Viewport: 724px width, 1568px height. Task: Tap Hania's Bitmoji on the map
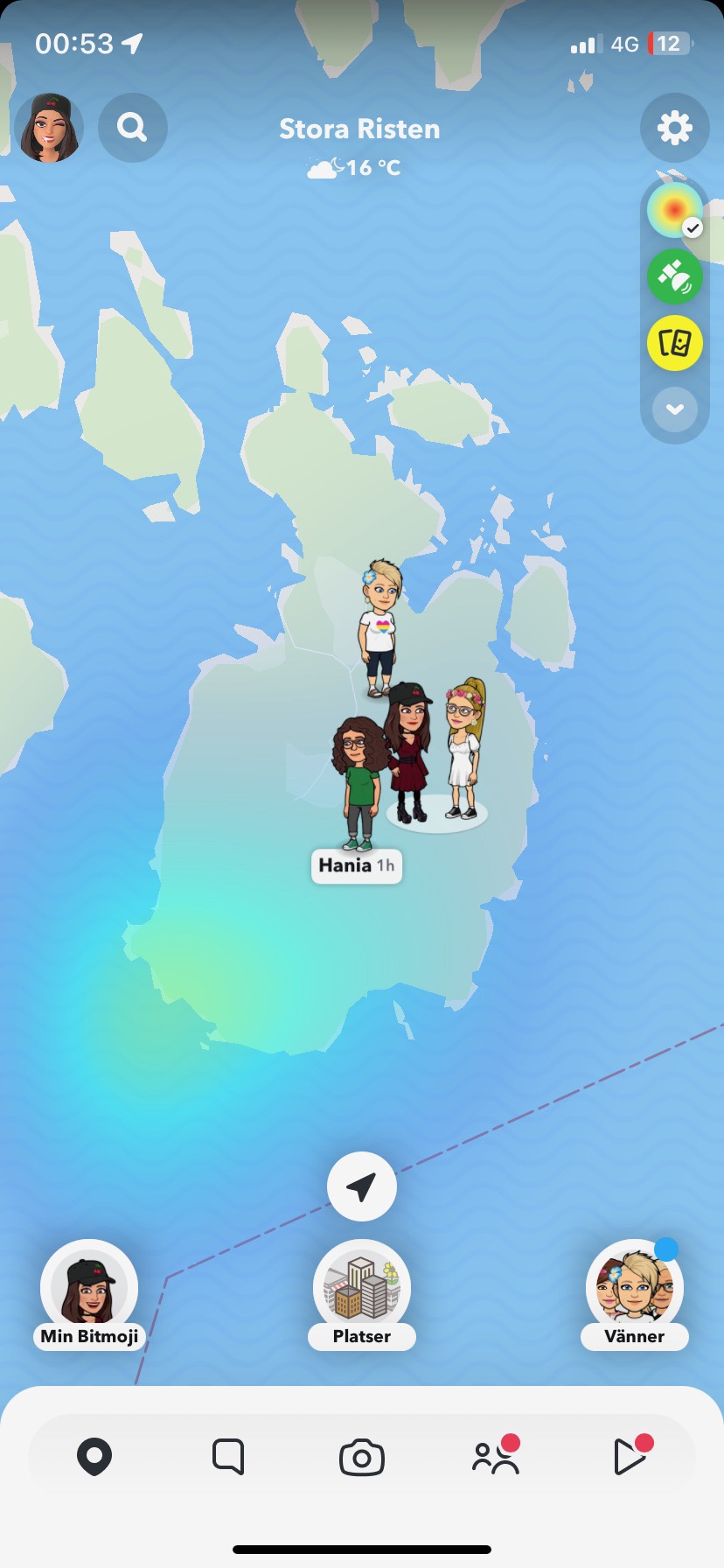pos(357,783)
